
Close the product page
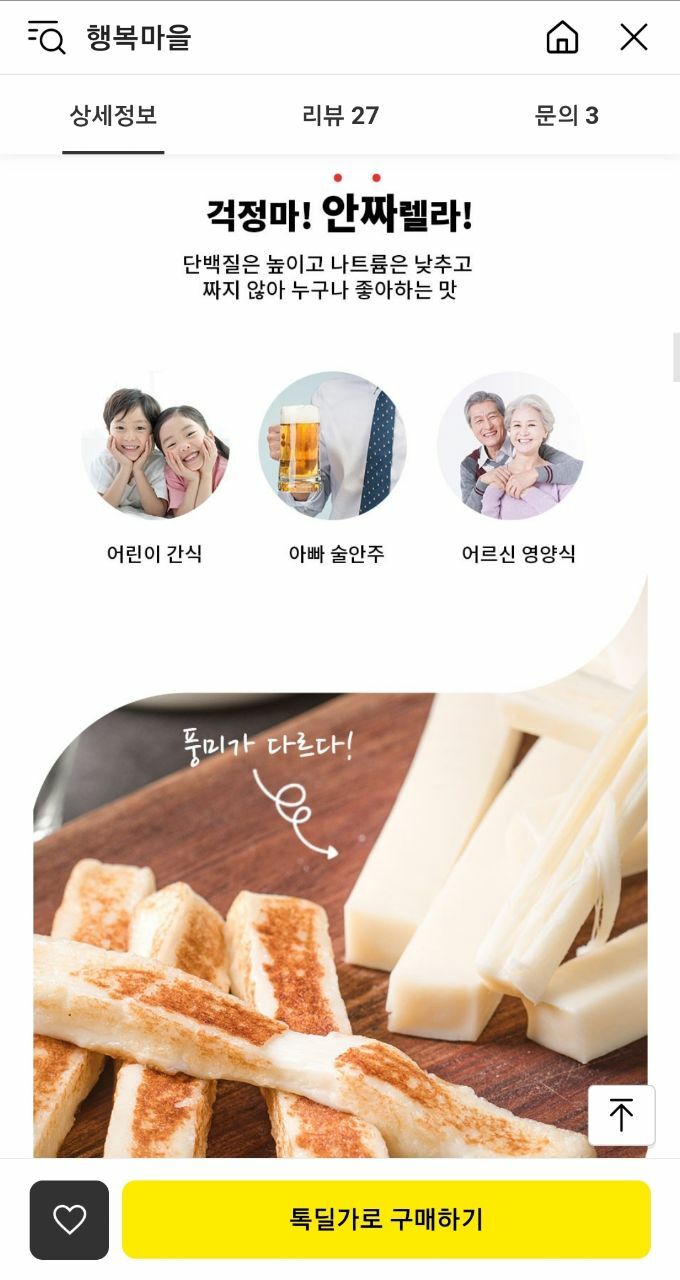pos(634,37)
